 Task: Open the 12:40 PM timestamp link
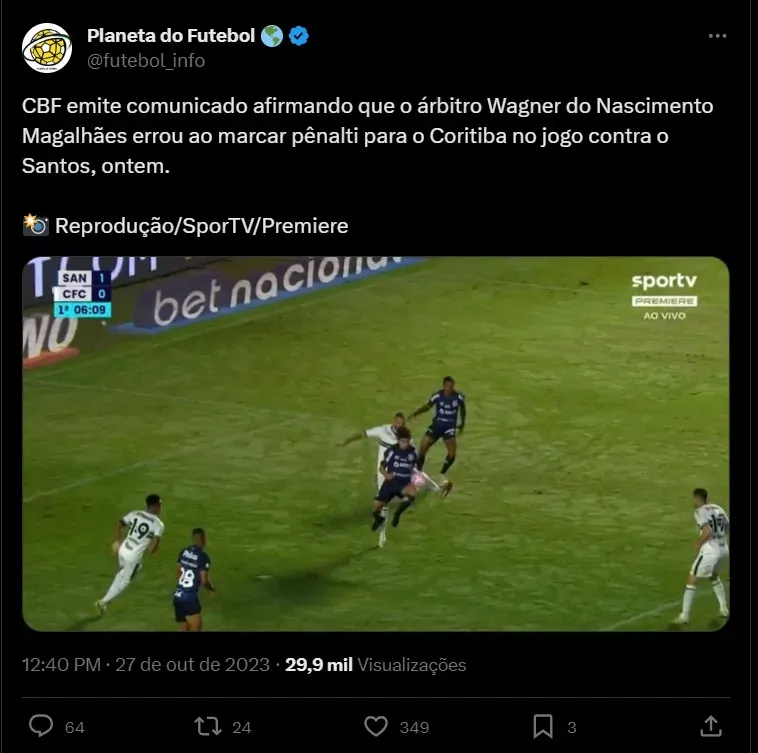coord(145,665)
